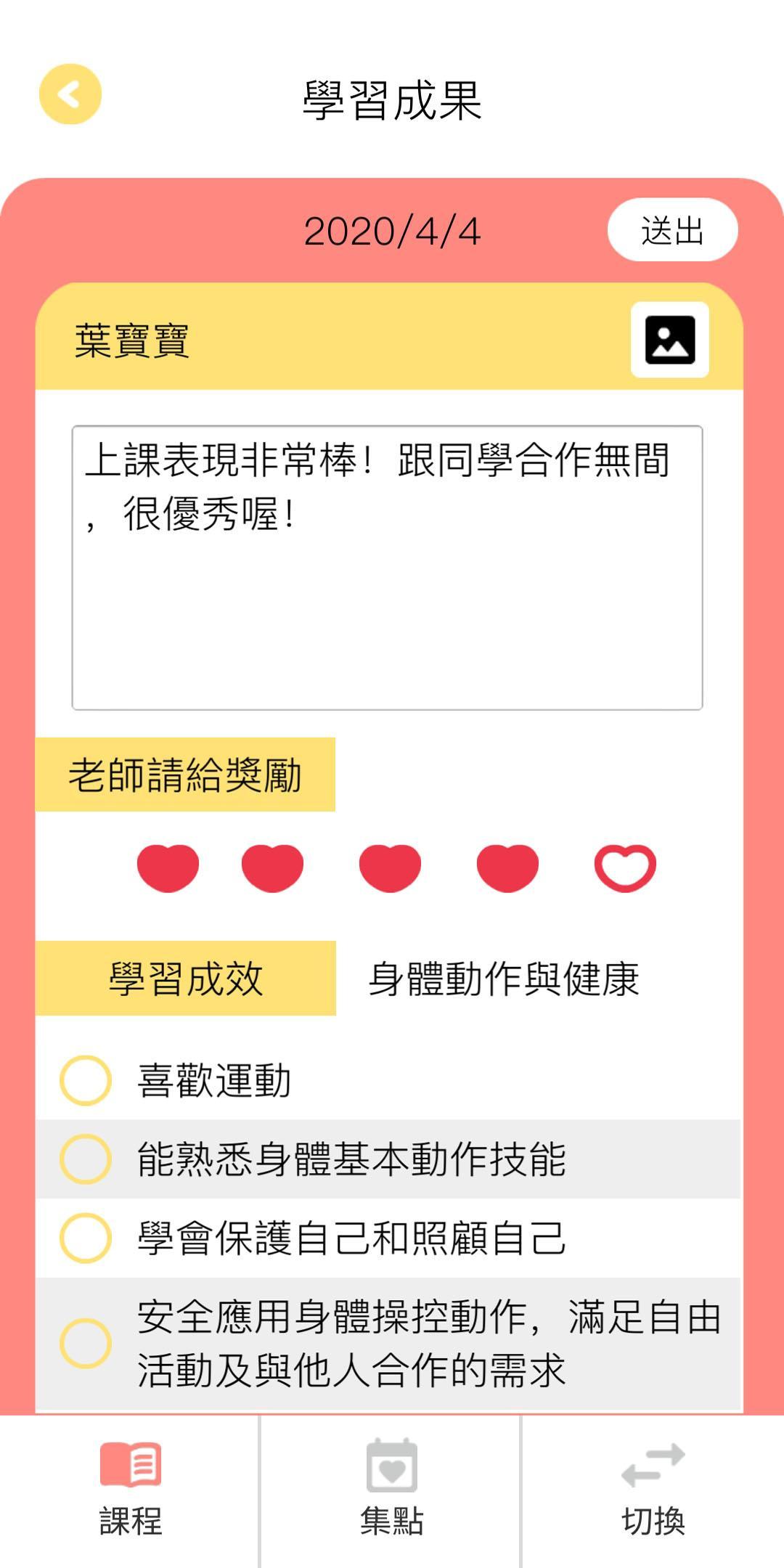This screenshot has height=1568, width=784.
Task: Set reward to four hearts
Action: 507,867
